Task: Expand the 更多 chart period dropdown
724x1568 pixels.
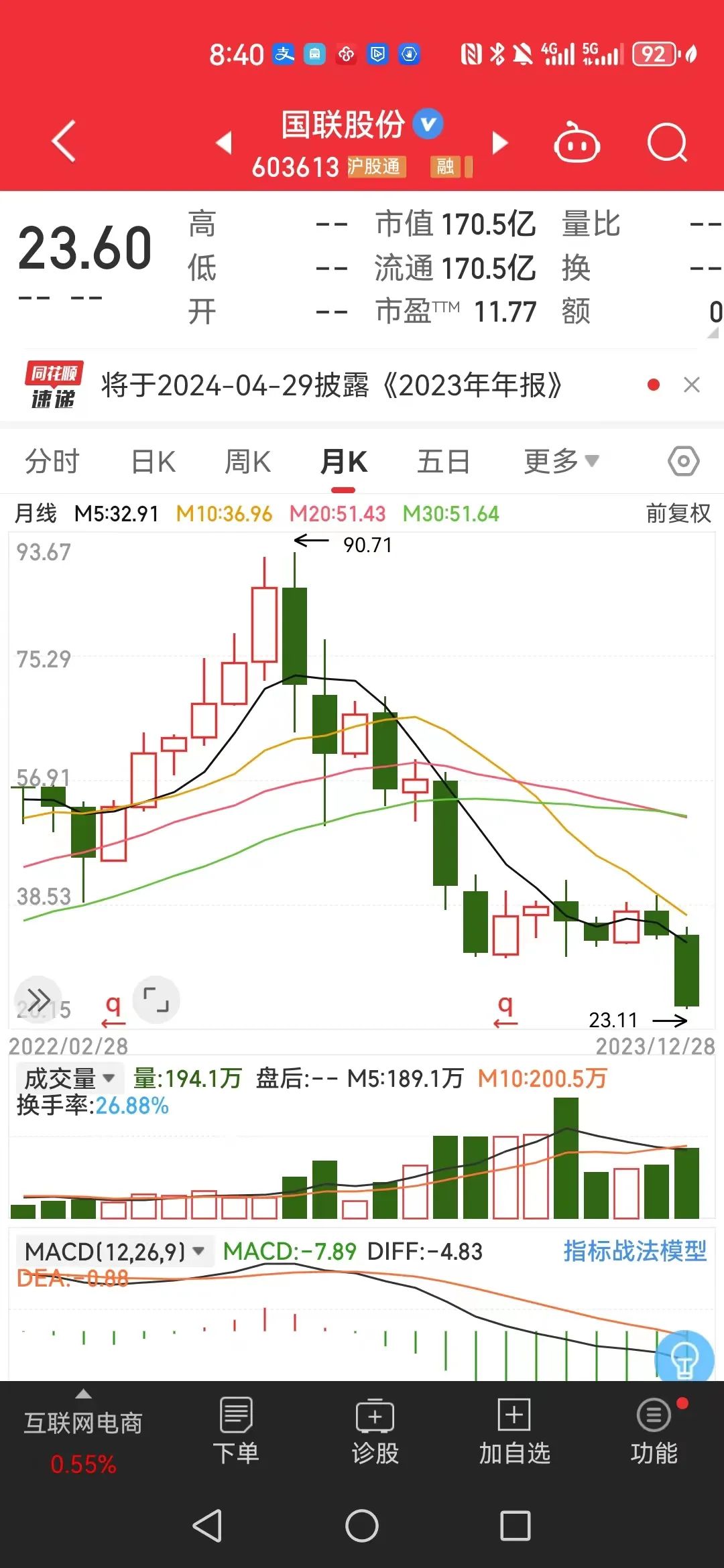Action: pyautogui.click(x=560, y=462)
